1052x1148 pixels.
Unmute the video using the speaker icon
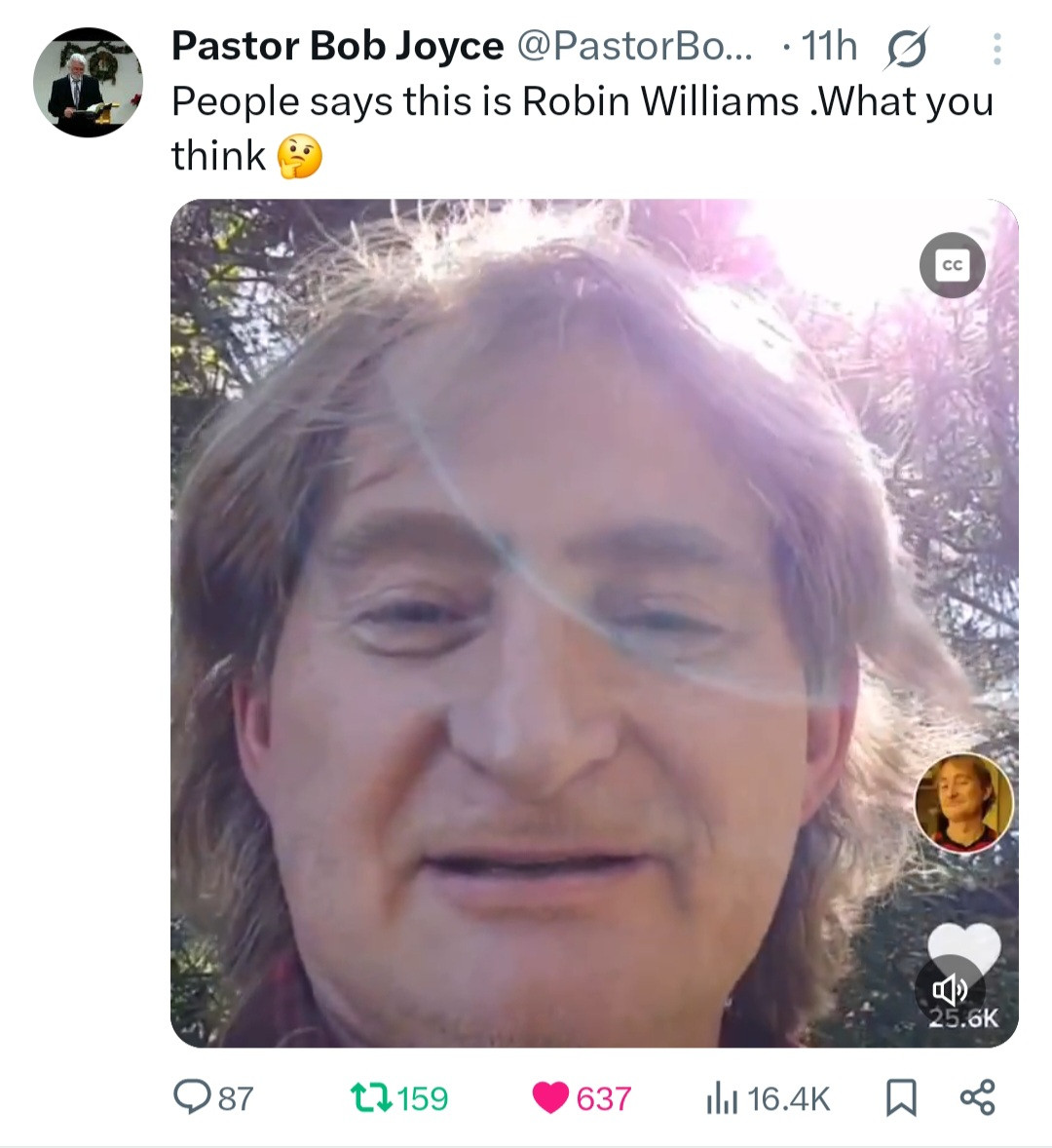point(951,991)
